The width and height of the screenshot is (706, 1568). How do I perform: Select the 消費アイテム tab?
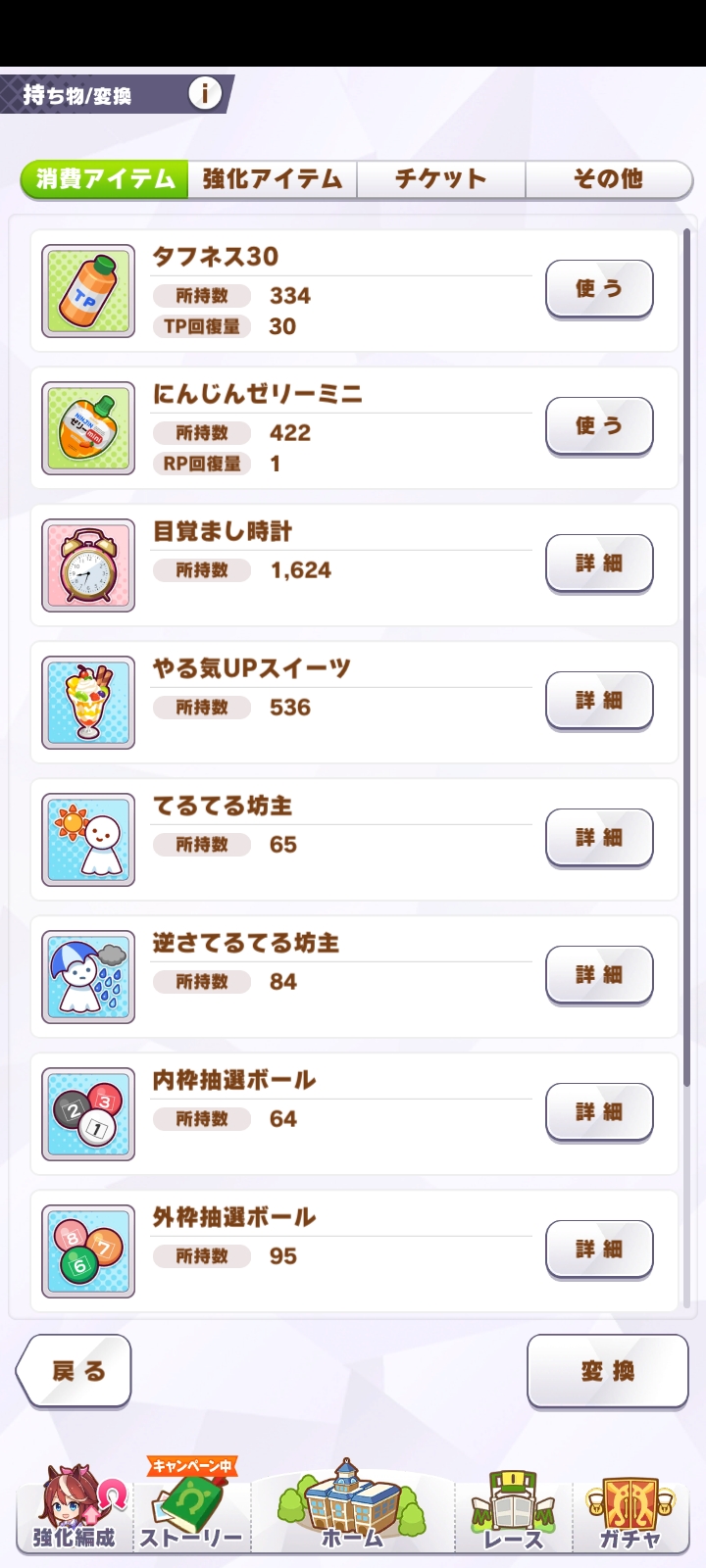point(105,179)
